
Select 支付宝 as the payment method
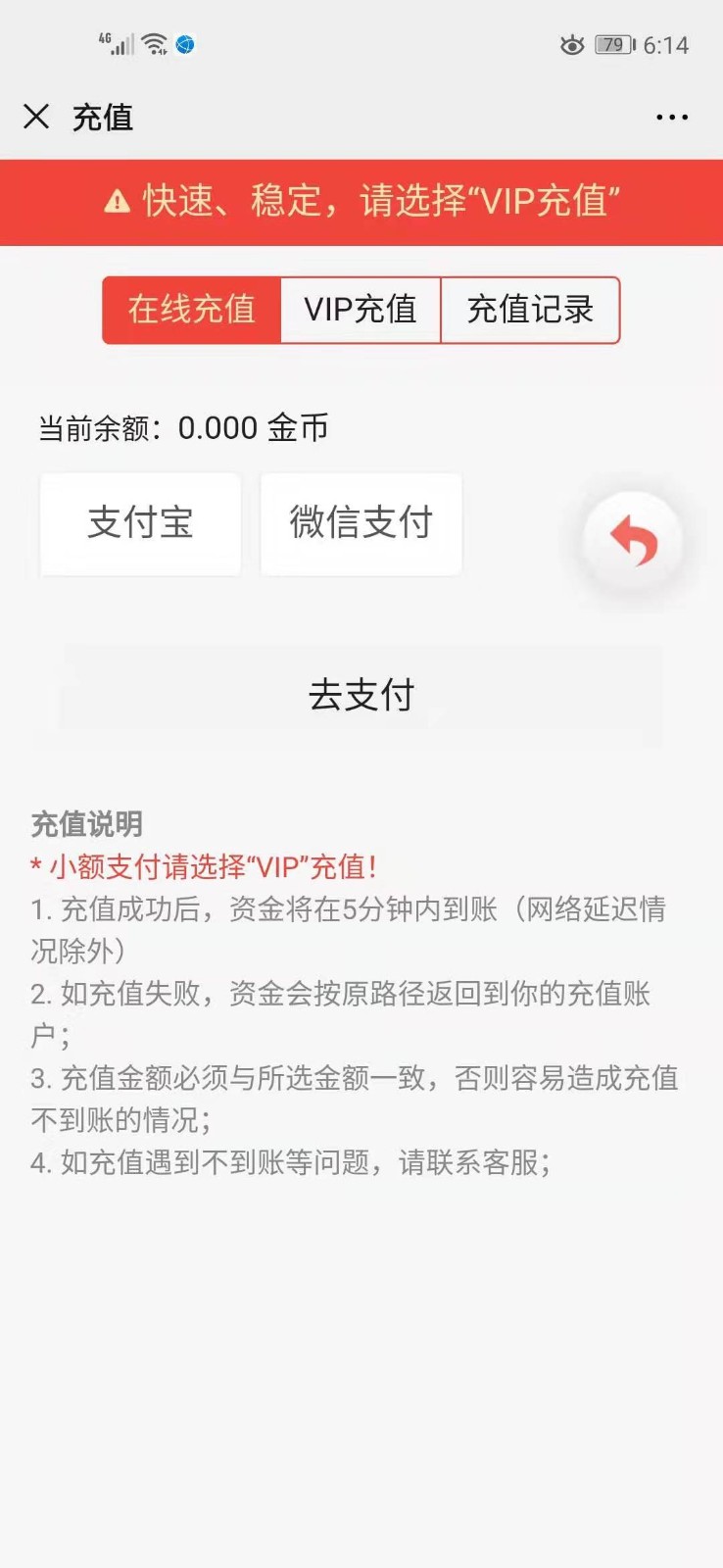click(x=139, y=524)
